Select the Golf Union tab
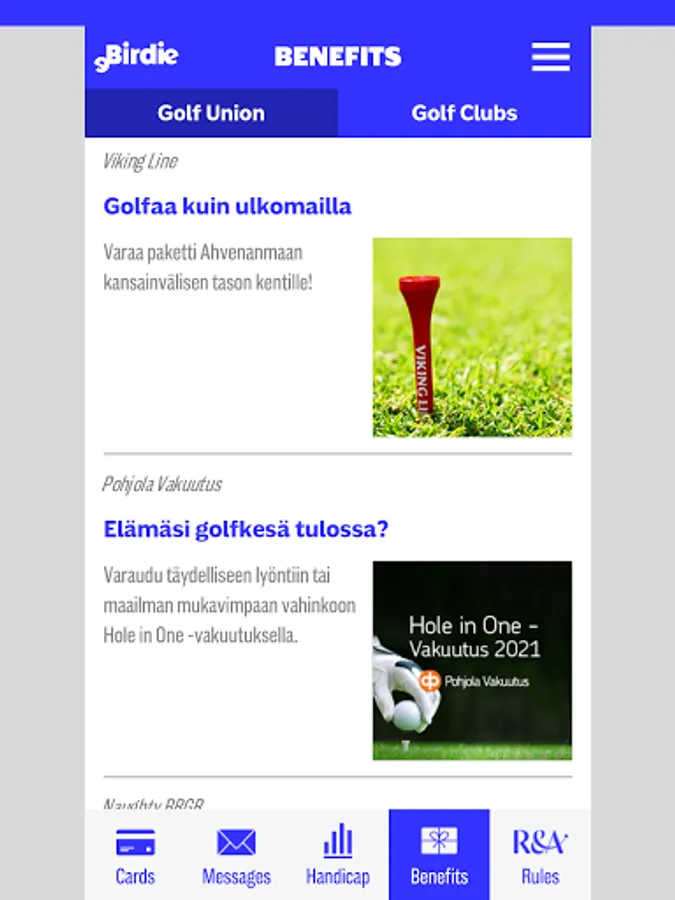675x900 pixels. point(211,113)
